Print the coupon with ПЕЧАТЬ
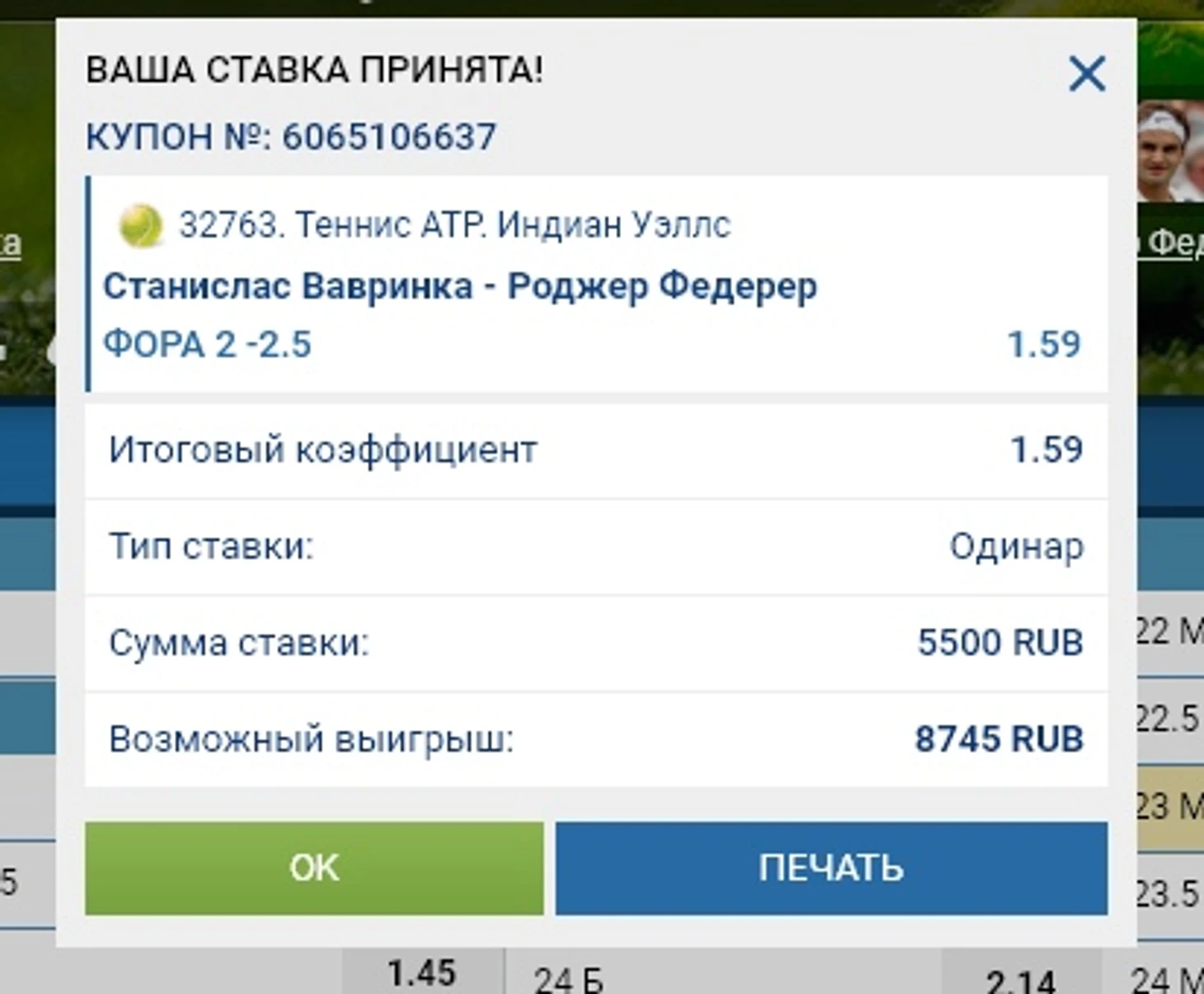Viewport: 1204px width, 994px height. tap(830, 868)
